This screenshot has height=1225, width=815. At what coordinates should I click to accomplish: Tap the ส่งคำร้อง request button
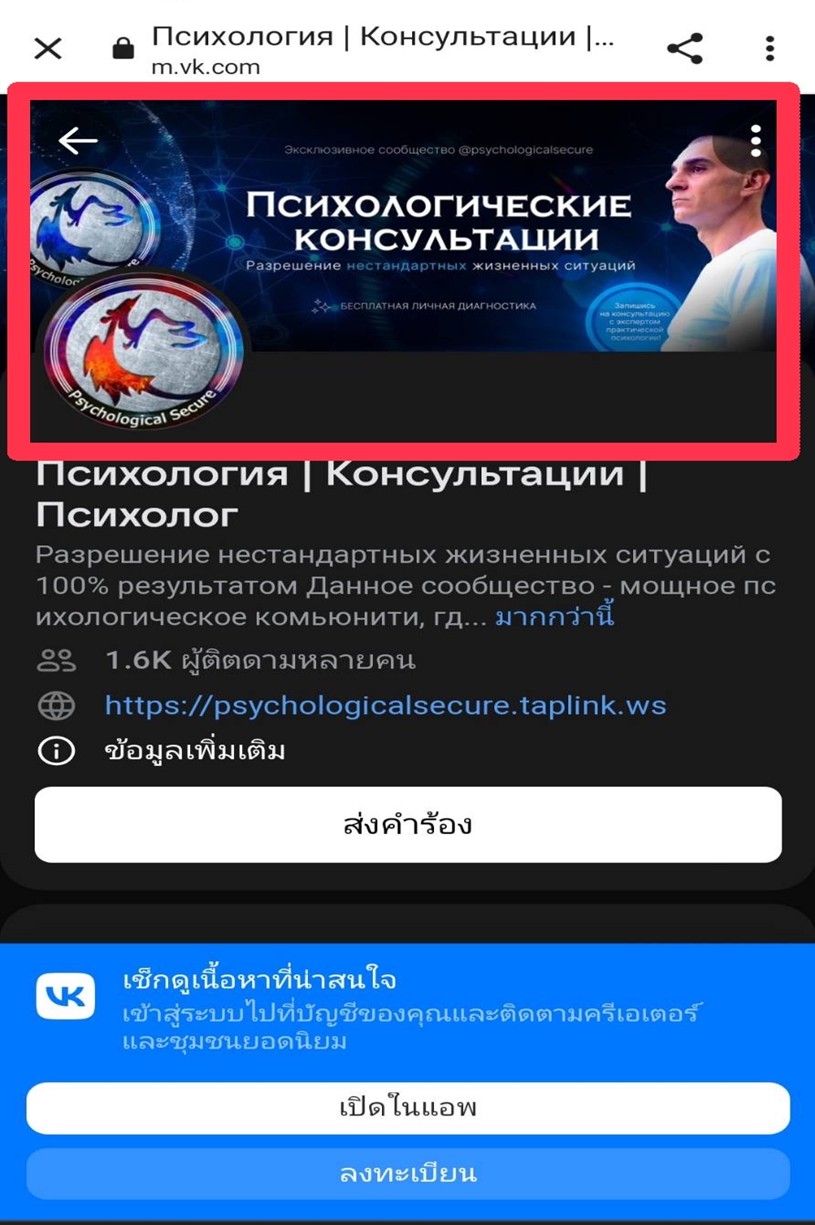click(408, 825)
